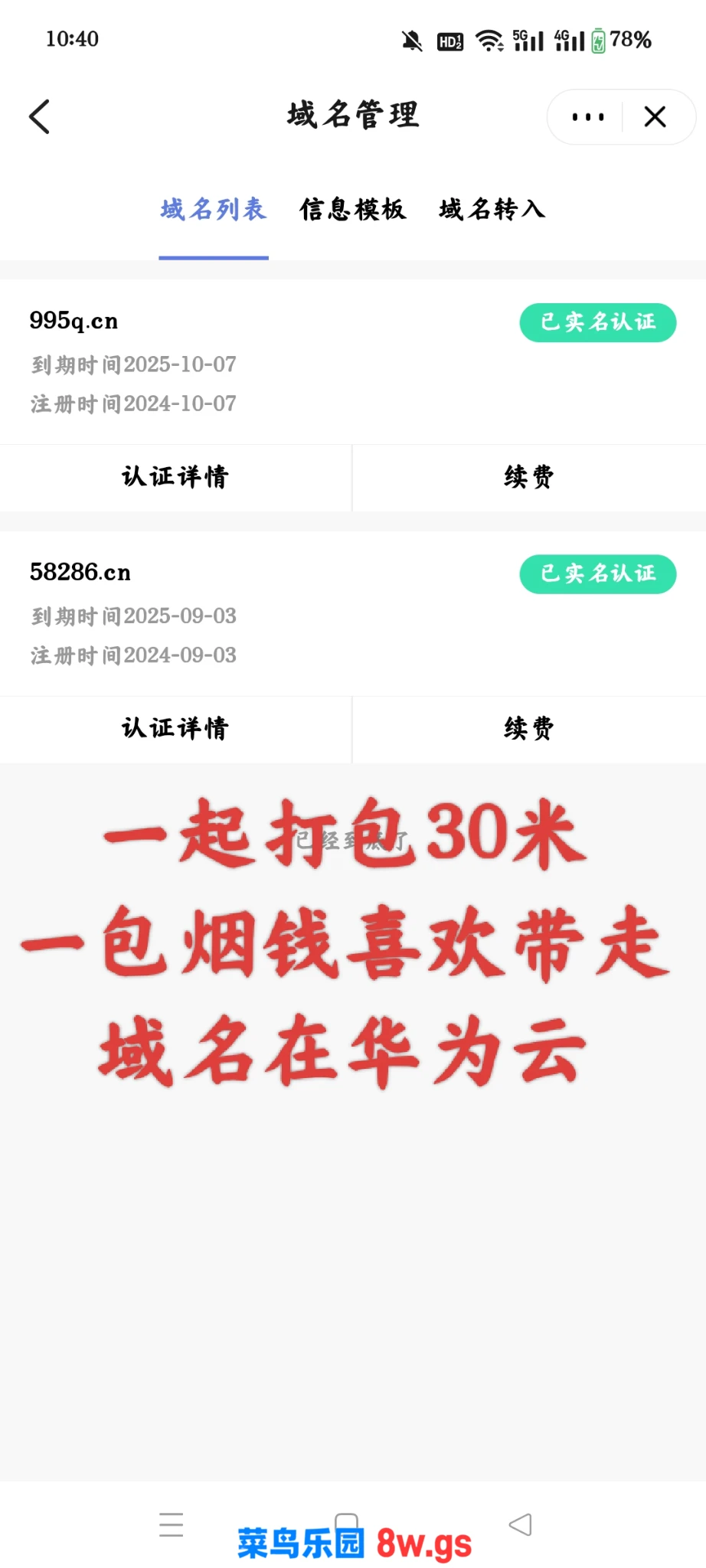Tap 续费 for 995q.cn
This screenshot has height=1568, width=706.
[x=528, y=477]
